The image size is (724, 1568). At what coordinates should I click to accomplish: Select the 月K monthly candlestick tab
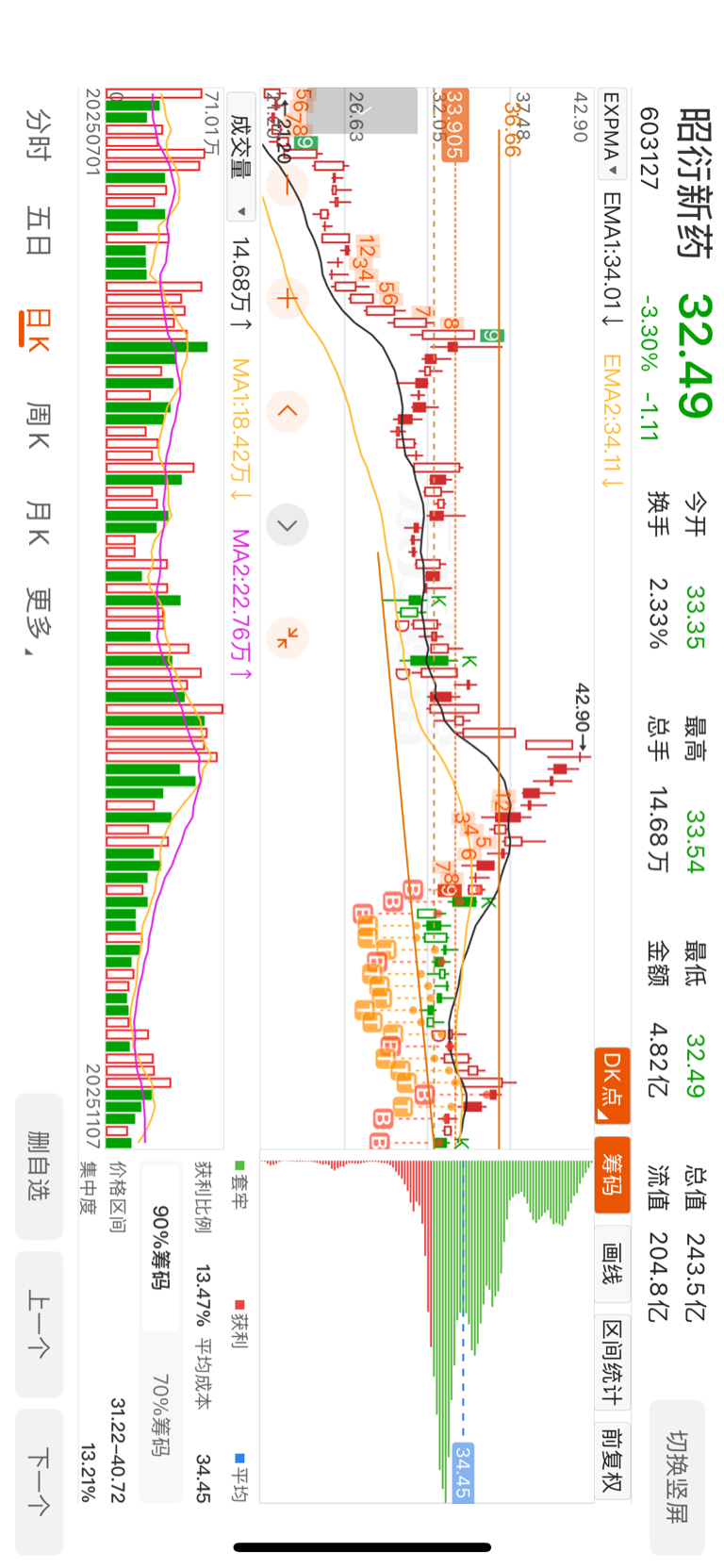point(38,523)
